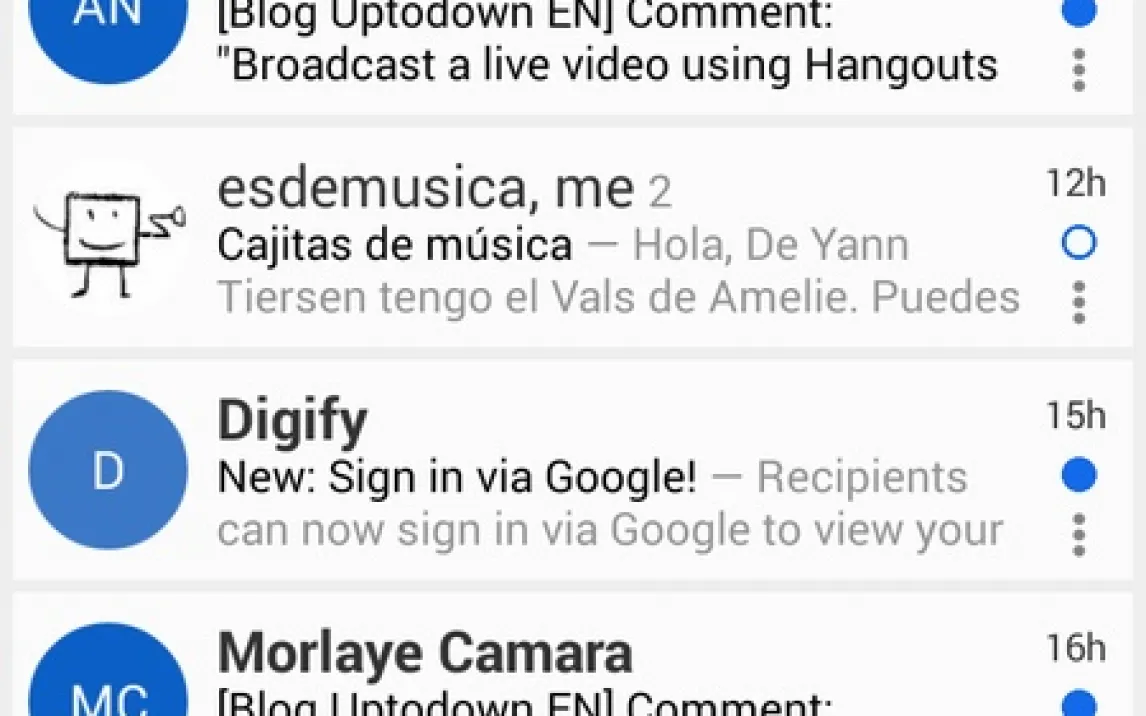Open overflow menu on the Hangouts comment email
This screenshot has height=716, width=1146.
(x=1078, y=69)
